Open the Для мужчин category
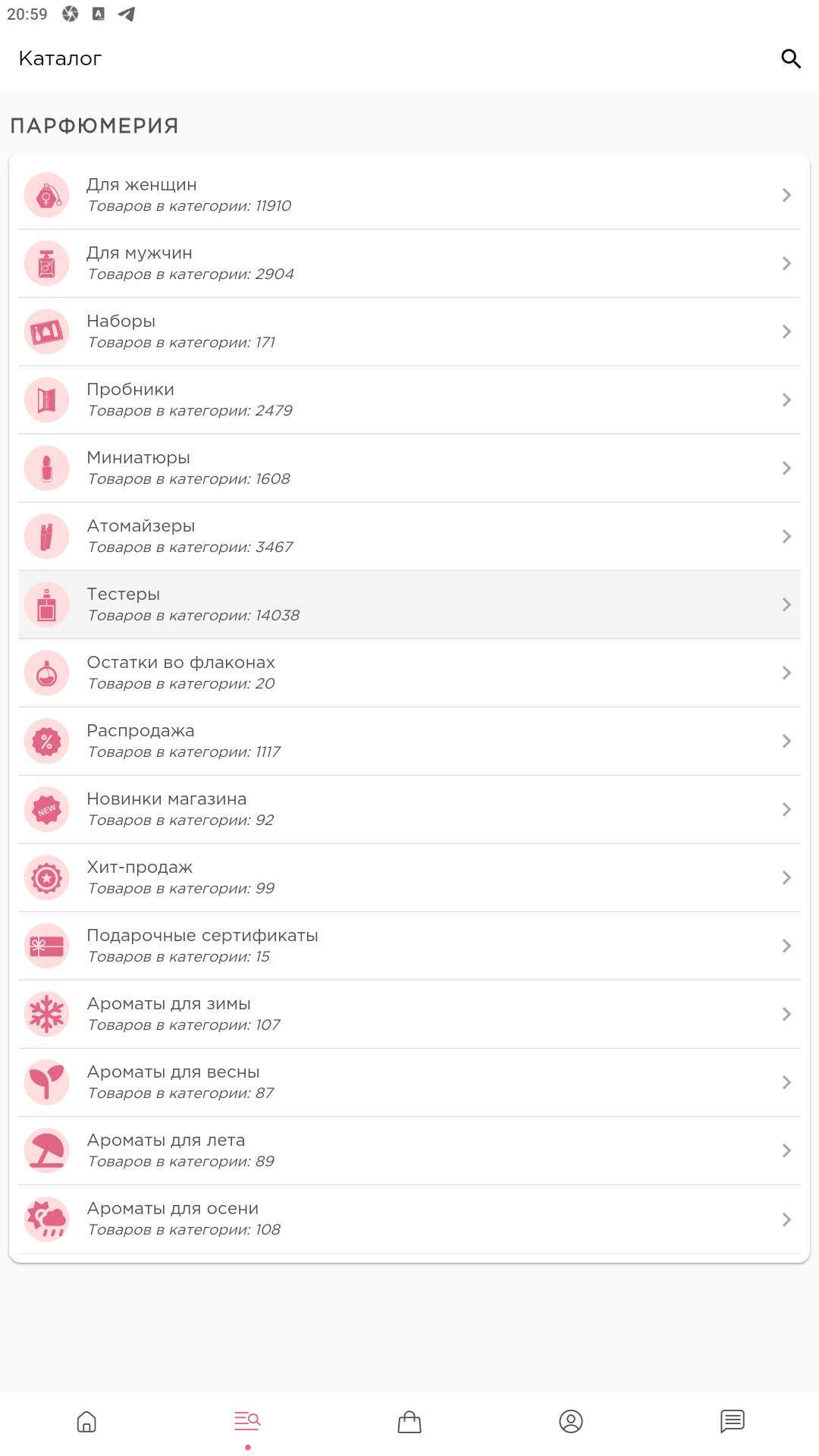Viewport: 819px width, 1456px height. coord(409,264)
